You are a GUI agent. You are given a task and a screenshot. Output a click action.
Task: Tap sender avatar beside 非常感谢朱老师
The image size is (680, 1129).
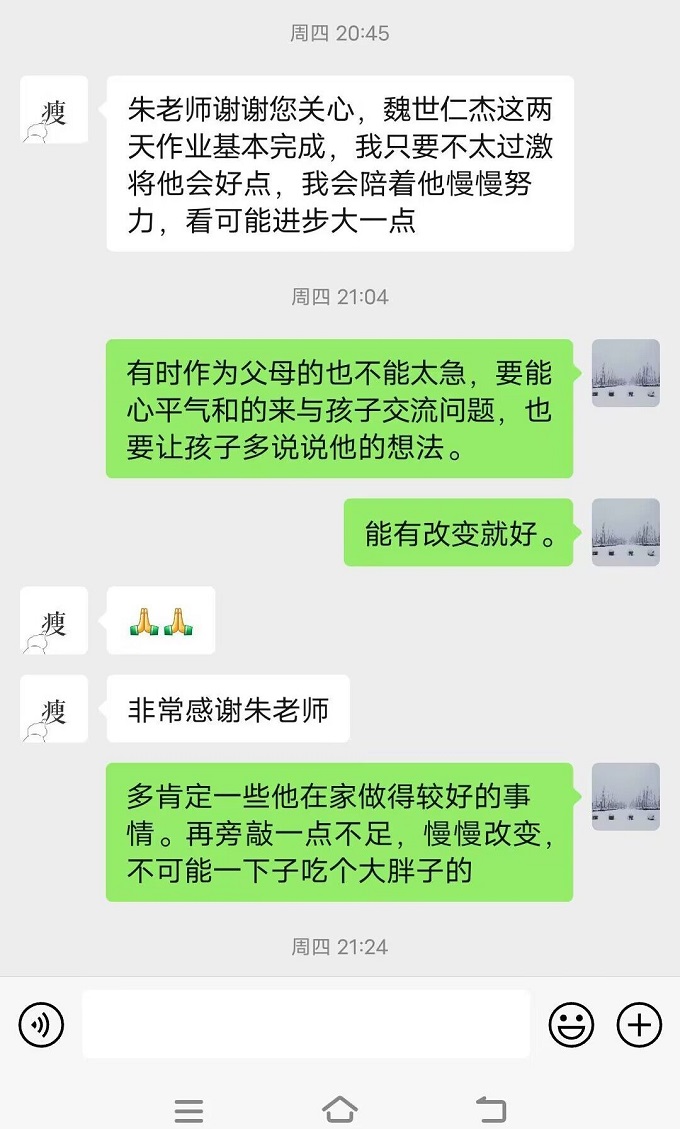pos(54,709)
